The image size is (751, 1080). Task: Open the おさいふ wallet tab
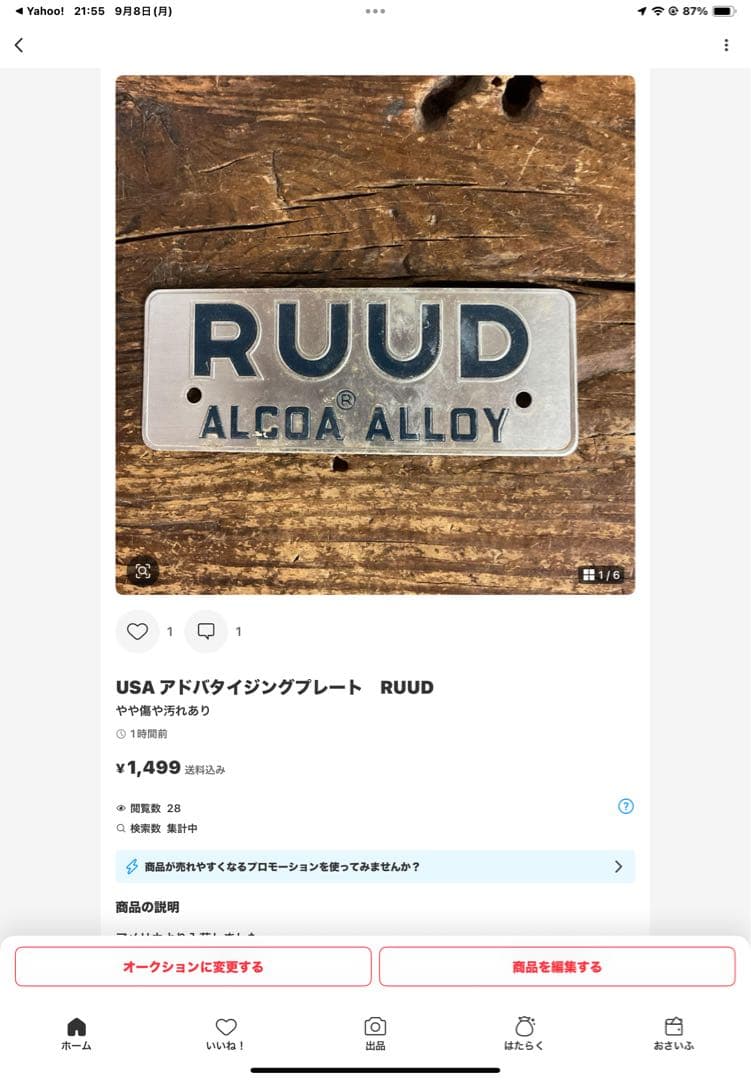click(x=673, y=1033)
